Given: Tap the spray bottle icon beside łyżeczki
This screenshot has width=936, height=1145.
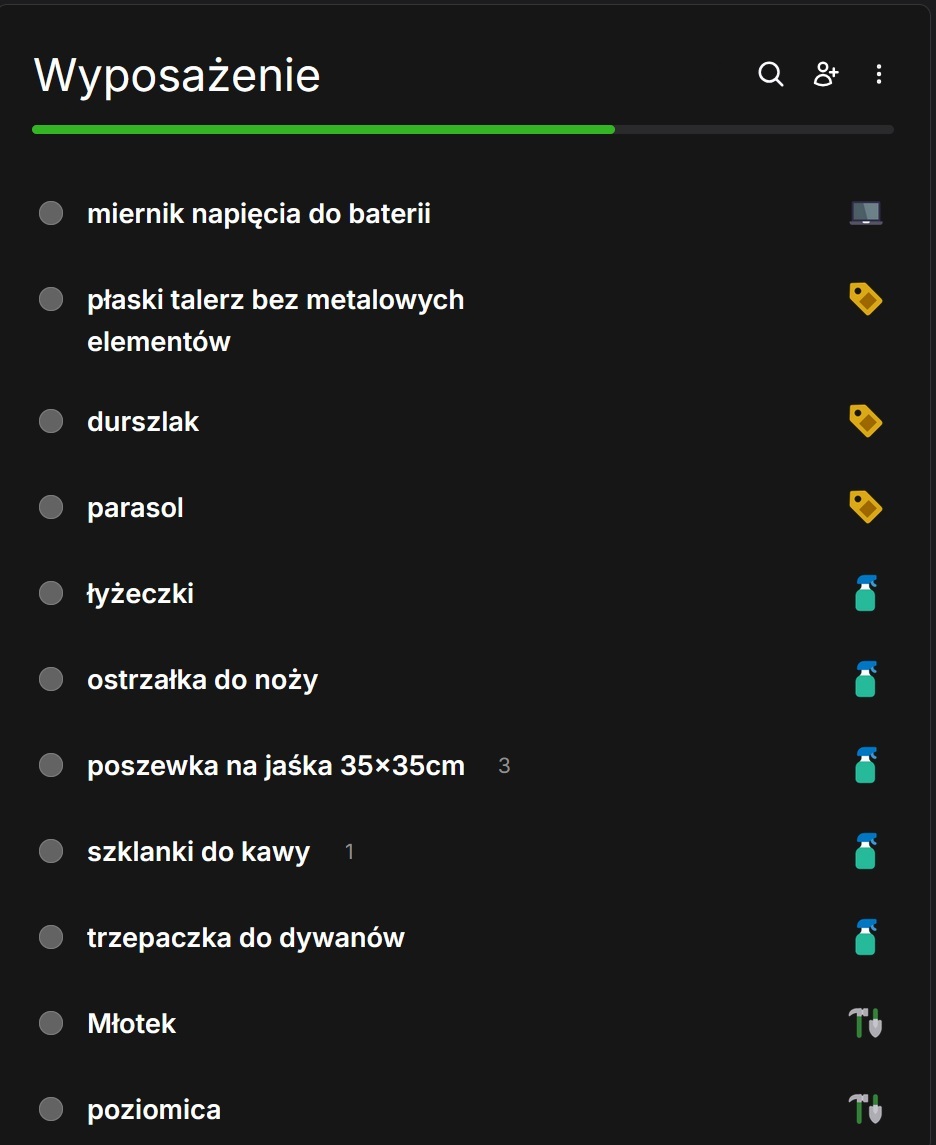Looking at the screenshot, I should pyautogui.click(x=865, y=593).
